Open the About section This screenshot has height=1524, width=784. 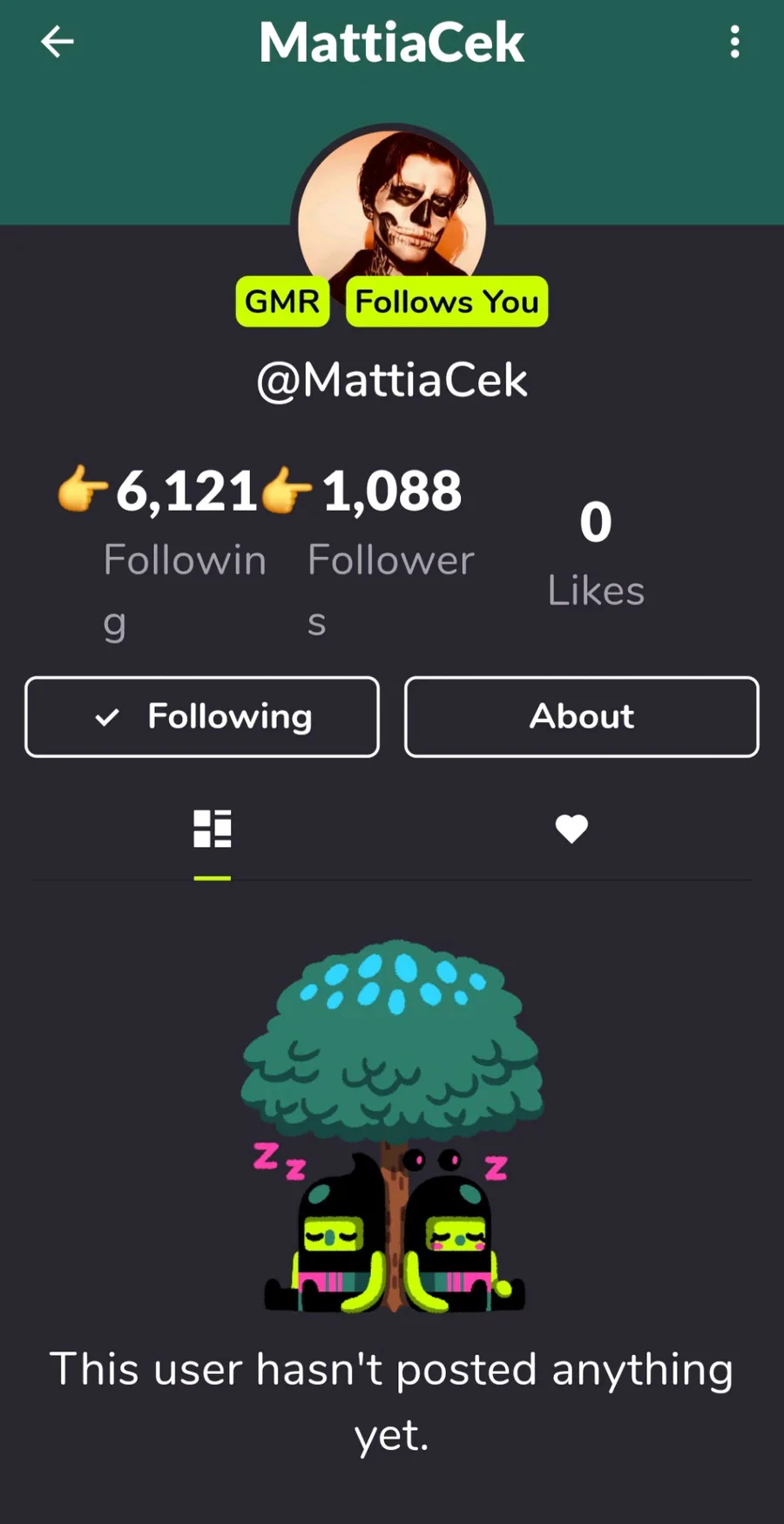582,716
